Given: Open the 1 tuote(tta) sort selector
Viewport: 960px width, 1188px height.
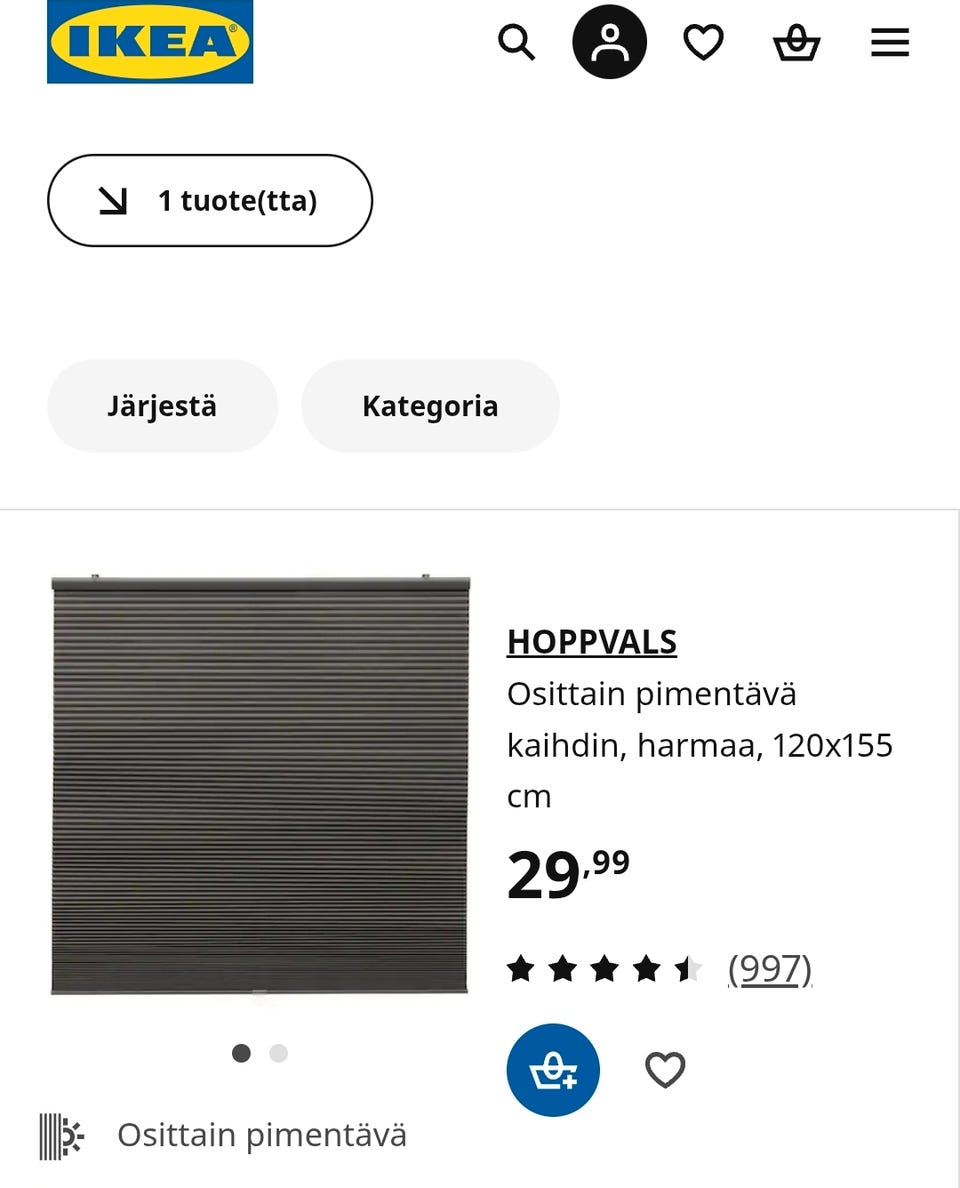Looking at the screenshot, I should tap(210, 200).
